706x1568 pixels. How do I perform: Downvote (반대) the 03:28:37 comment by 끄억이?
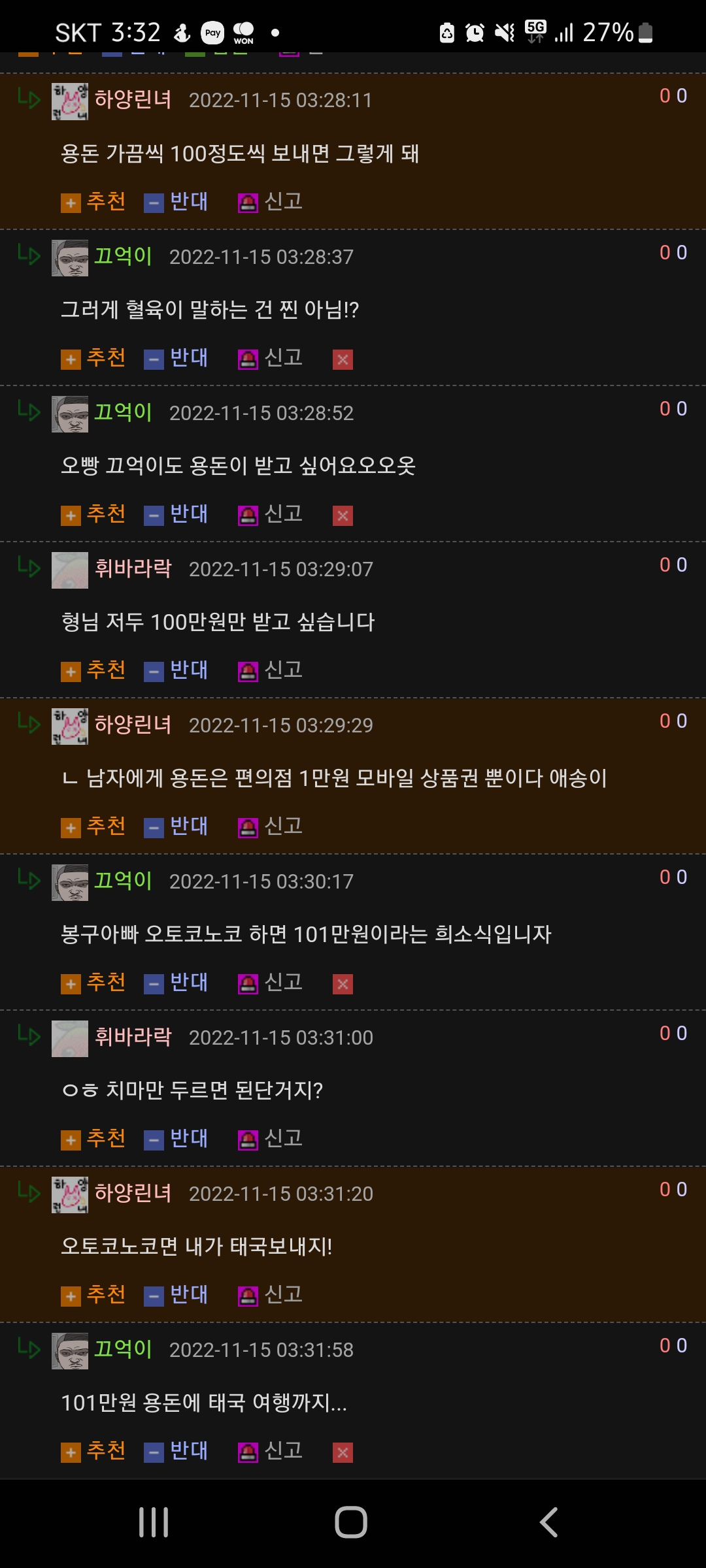[x=176, y=358]
